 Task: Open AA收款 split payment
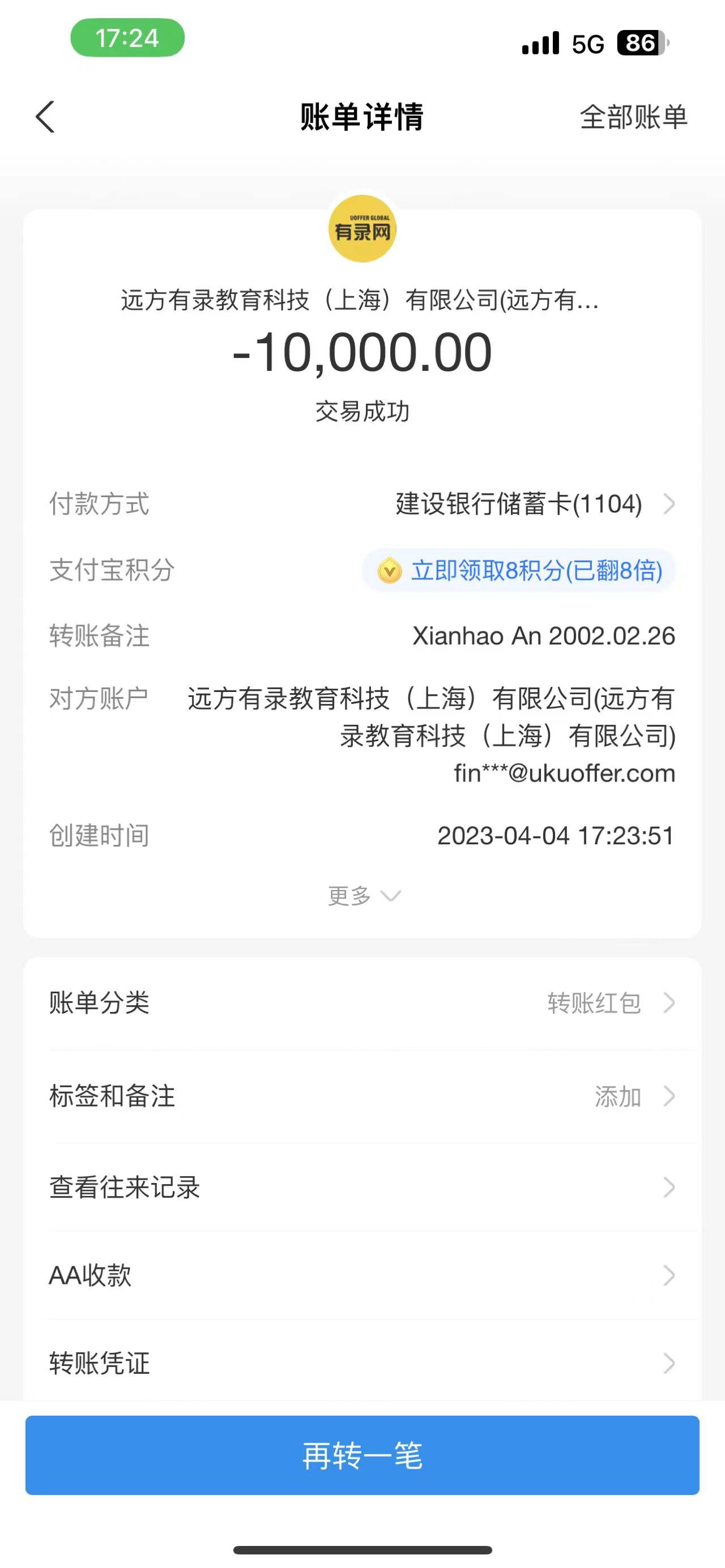pos(362,1275)
